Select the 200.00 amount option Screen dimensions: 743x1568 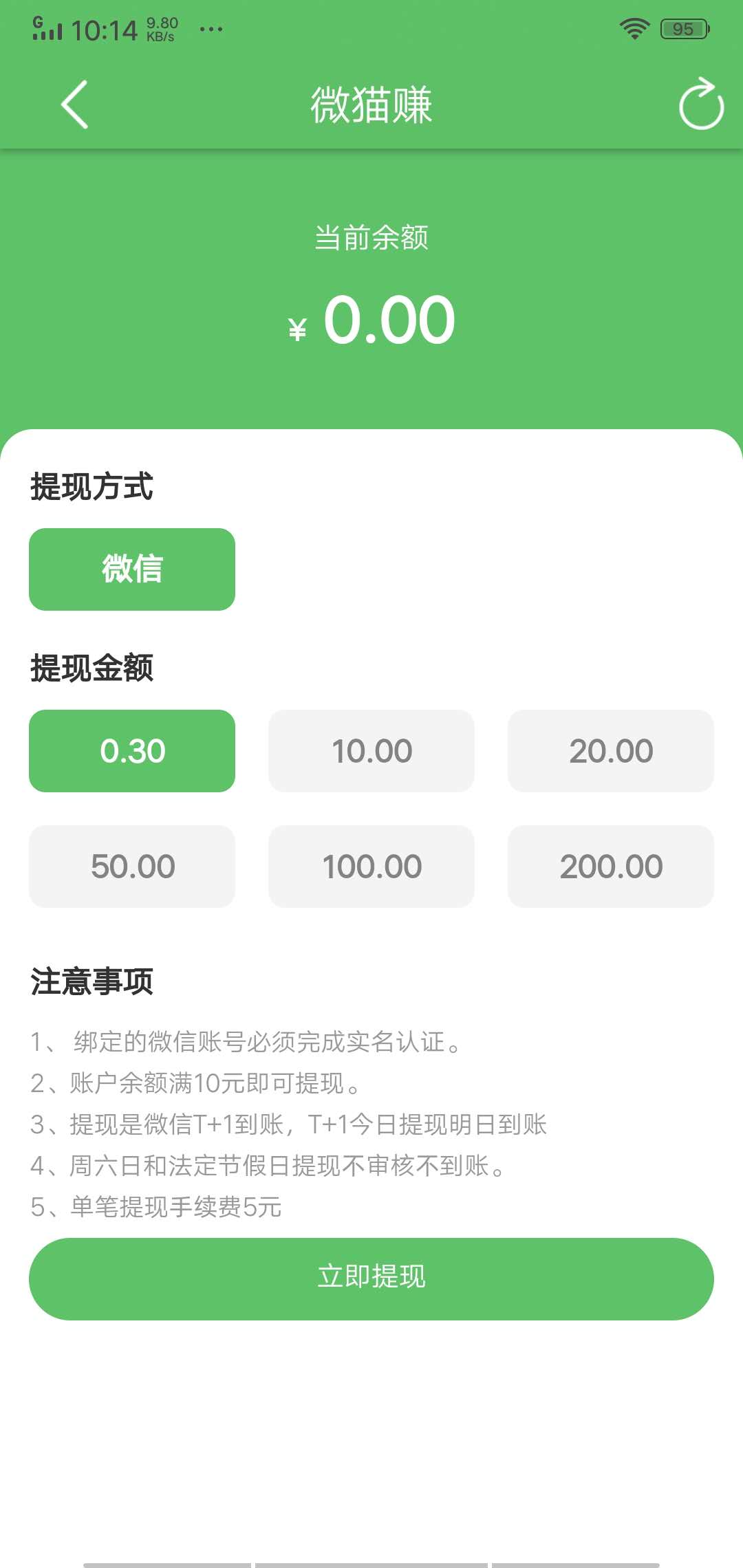click(610, 866)
